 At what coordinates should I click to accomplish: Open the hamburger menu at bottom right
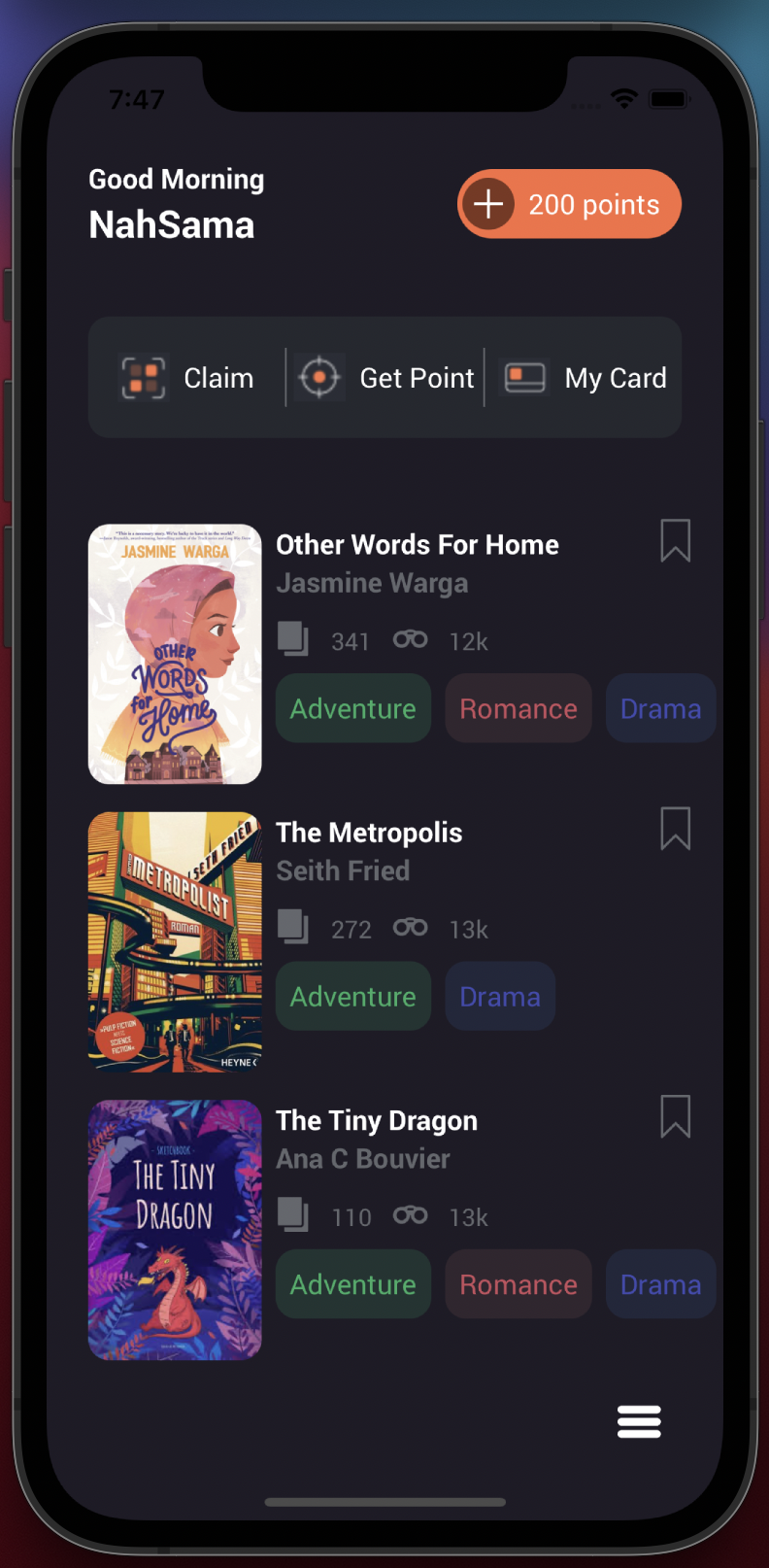coord(639,1421)
